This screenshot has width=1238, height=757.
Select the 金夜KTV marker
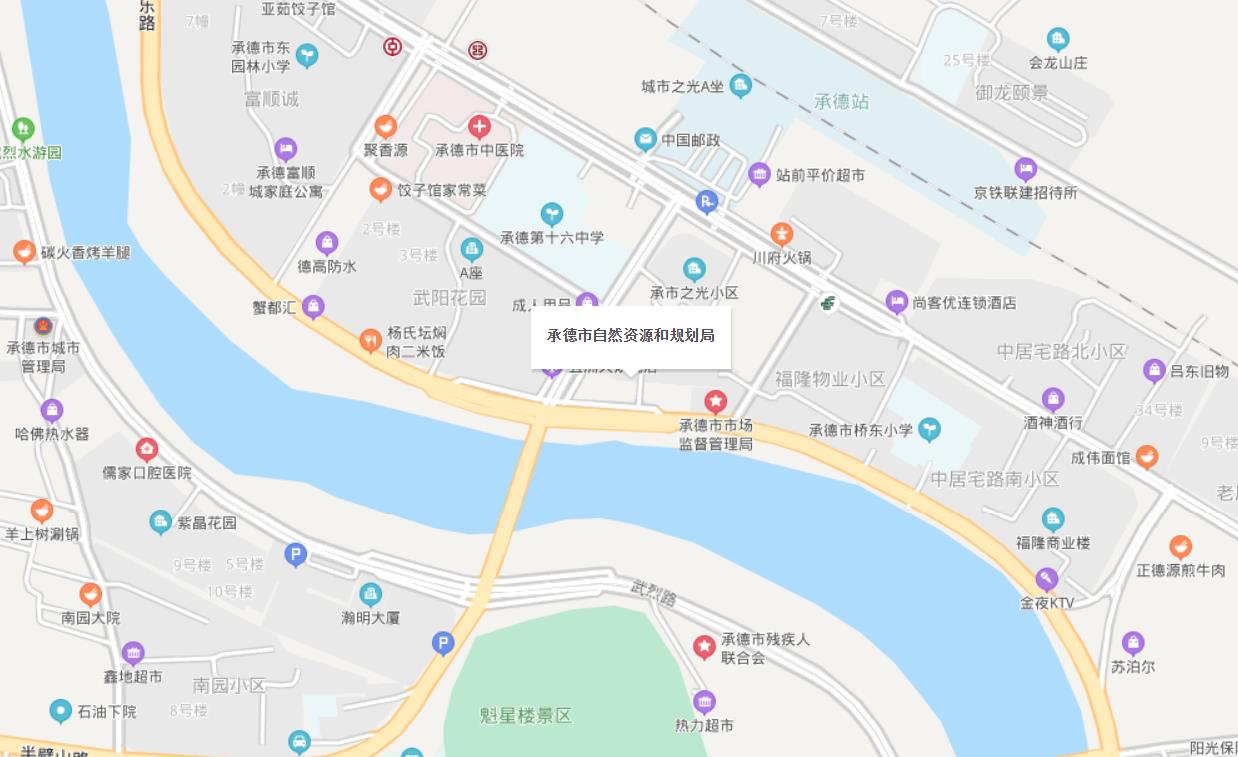coord(1046,579)
